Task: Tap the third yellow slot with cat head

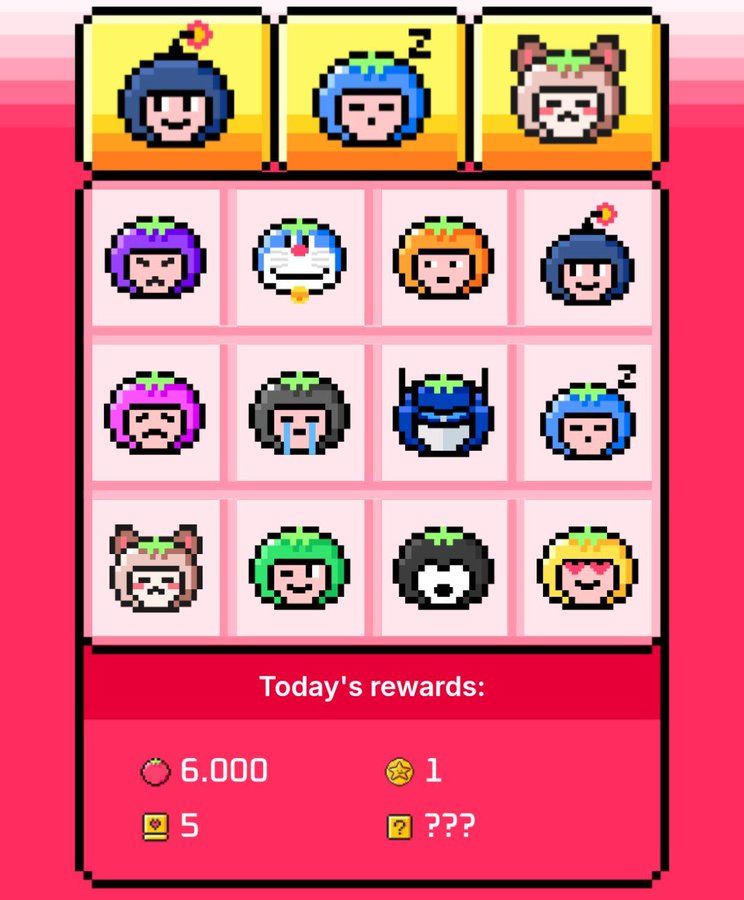Action: click(566, 90)
